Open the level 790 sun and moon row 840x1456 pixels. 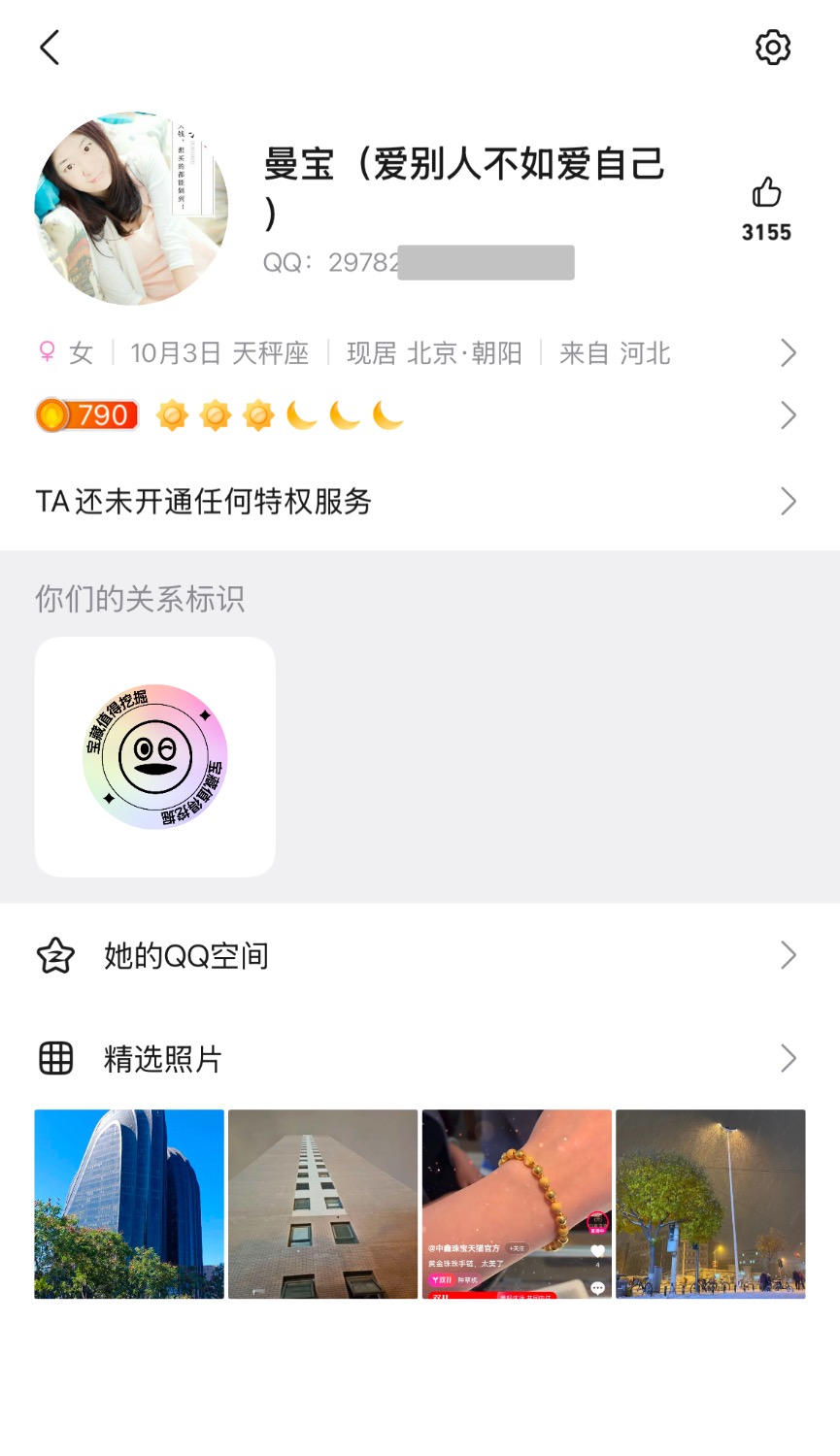(x=418, y=415)
